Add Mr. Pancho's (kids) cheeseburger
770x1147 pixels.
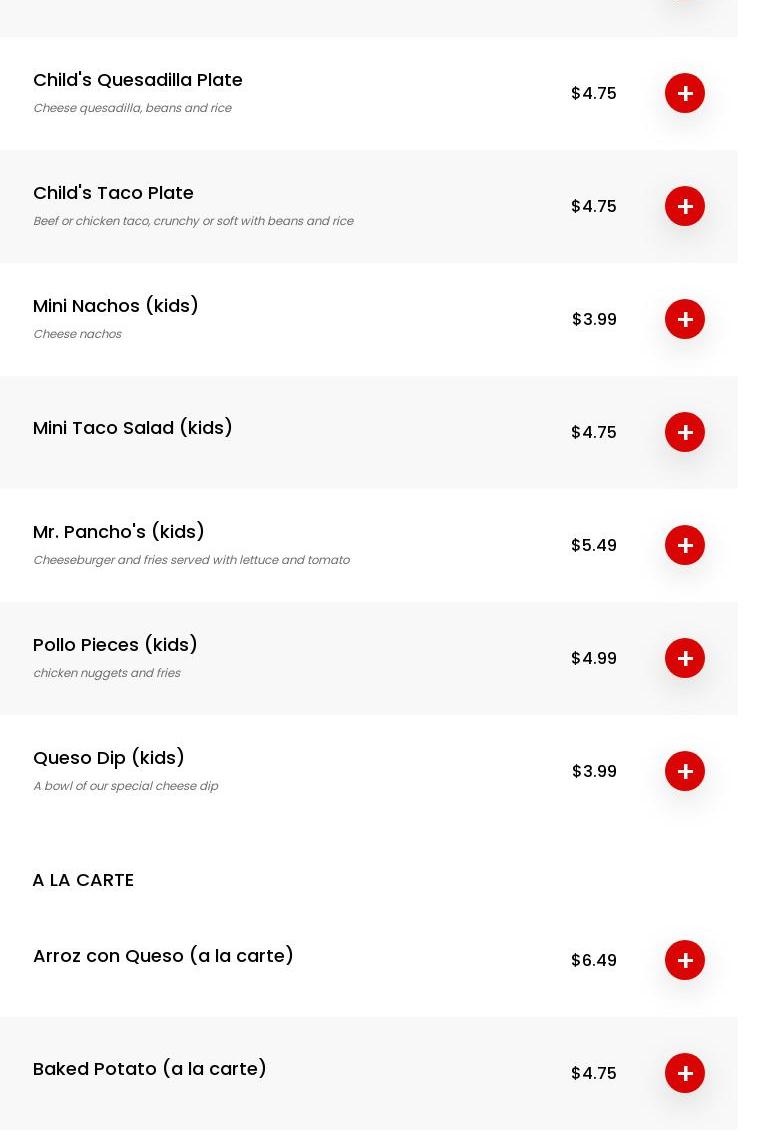[x=685, y=545]
